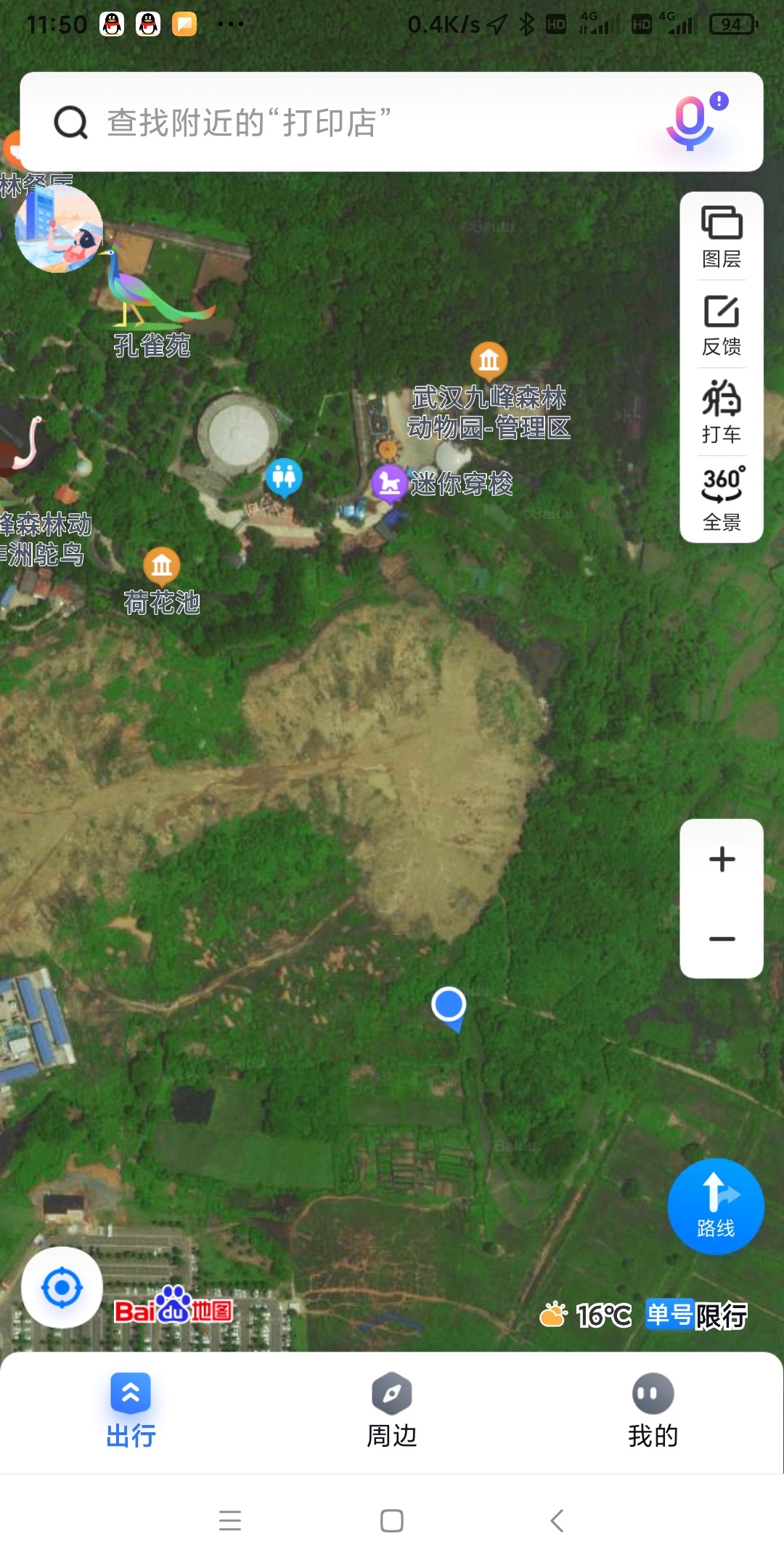Open the 路线 route planner button
The height and width of the screenshot is (1568, 784).
[716, 1206]
